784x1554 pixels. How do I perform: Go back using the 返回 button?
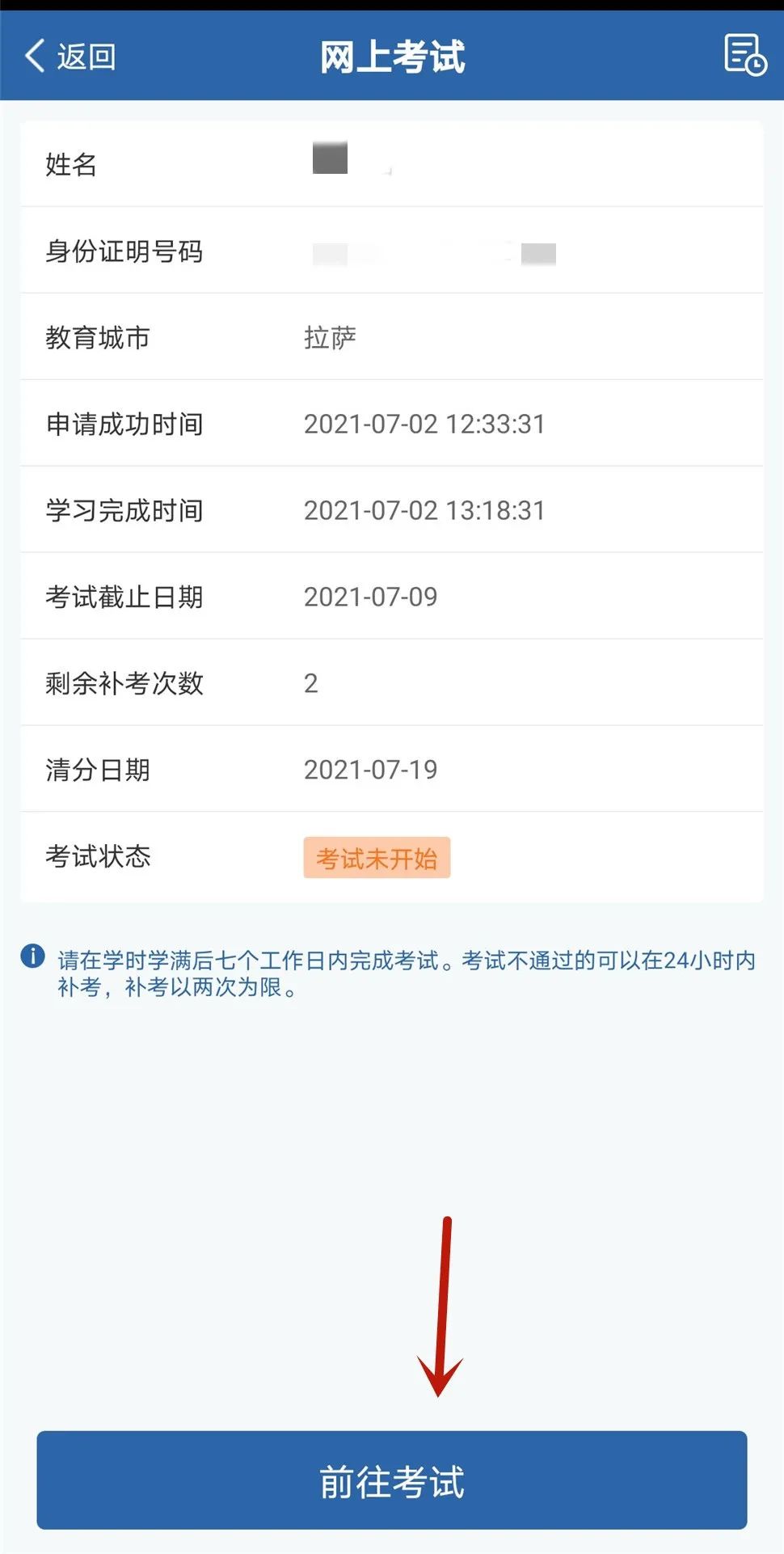(70, 57)
